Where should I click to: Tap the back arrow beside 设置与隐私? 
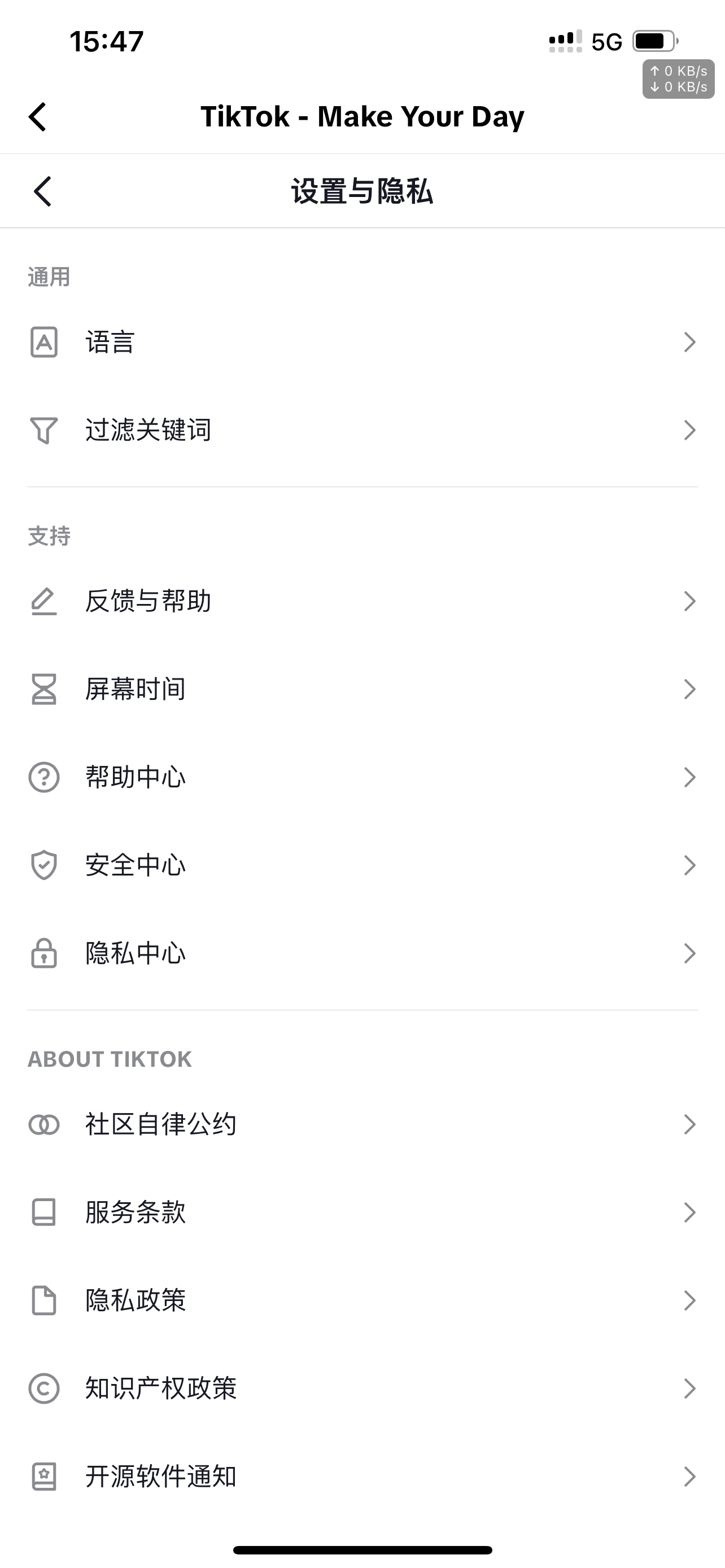pyautogui.click(x=42, y=191)
